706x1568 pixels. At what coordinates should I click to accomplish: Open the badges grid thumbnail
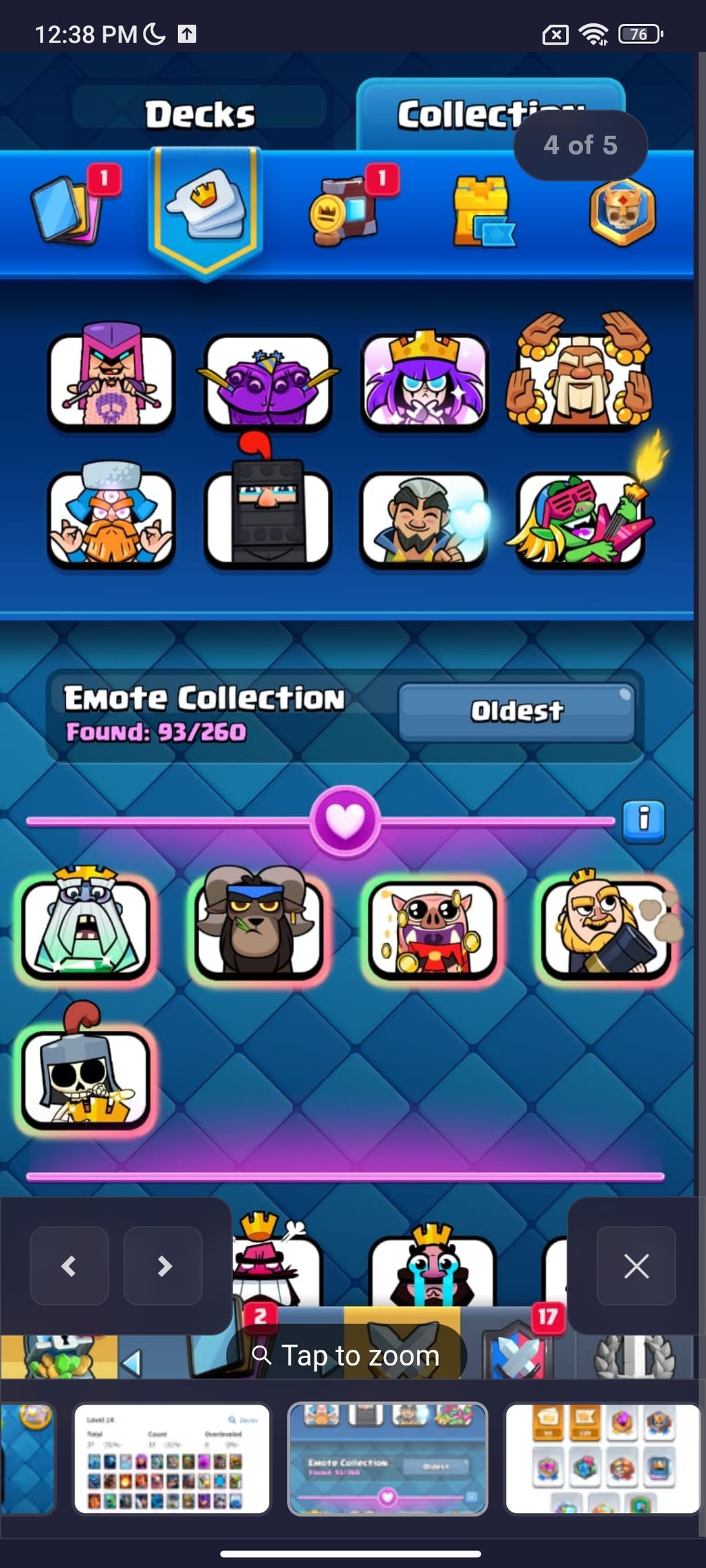(x=602, y=1459)
